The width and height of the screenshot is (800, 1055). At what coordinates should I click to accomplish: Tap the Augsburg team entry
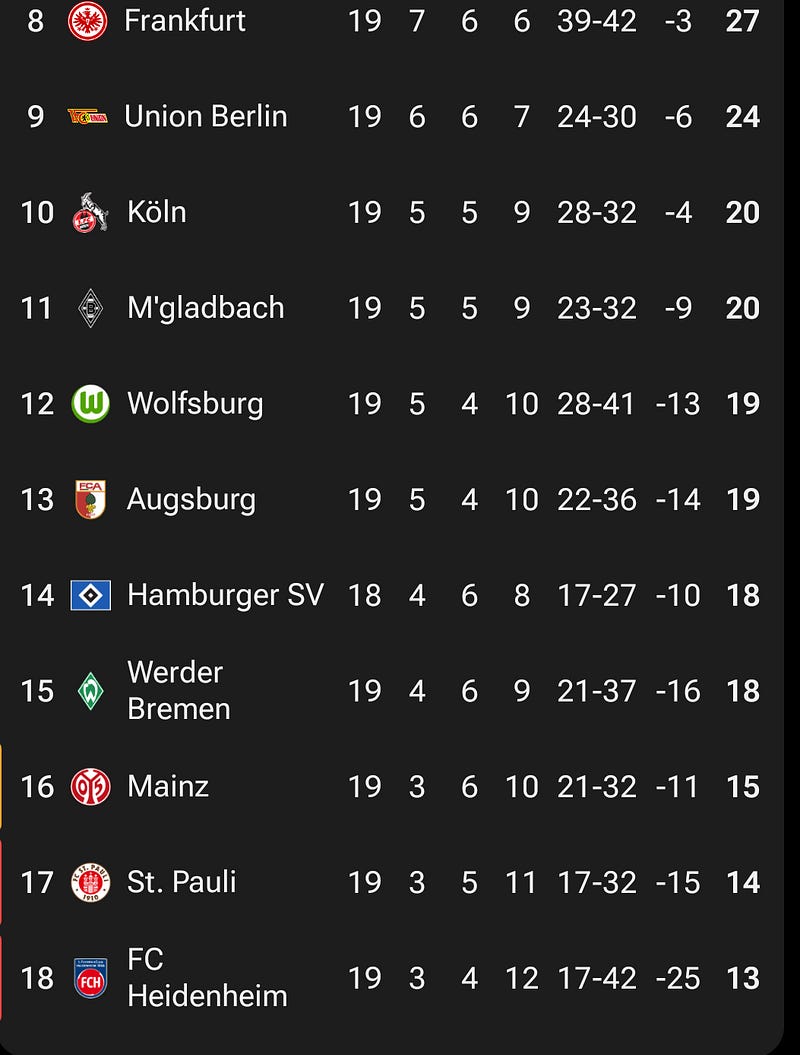(191, 500)
